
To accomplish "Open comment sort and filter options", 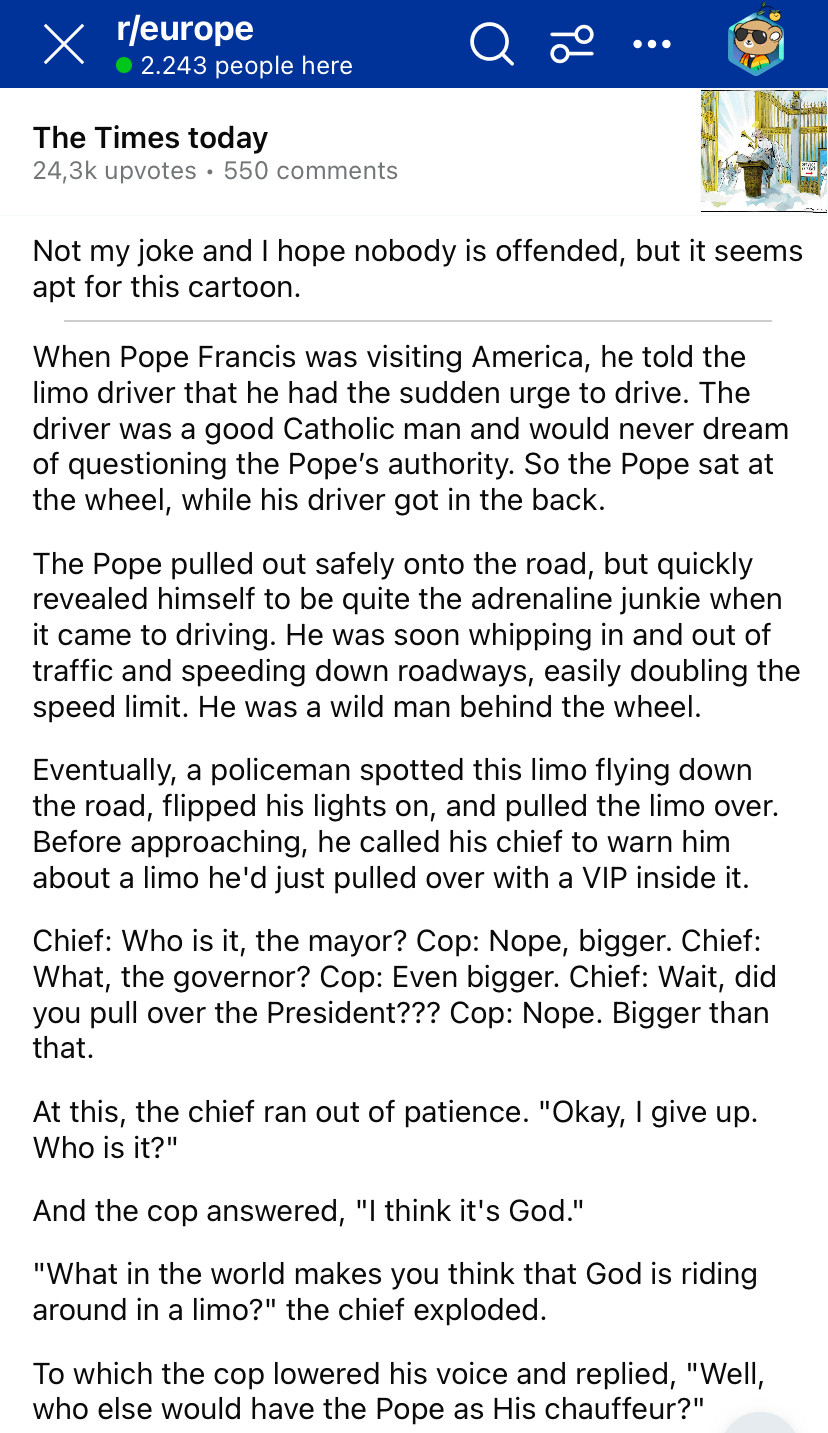I will coord(572,44).
